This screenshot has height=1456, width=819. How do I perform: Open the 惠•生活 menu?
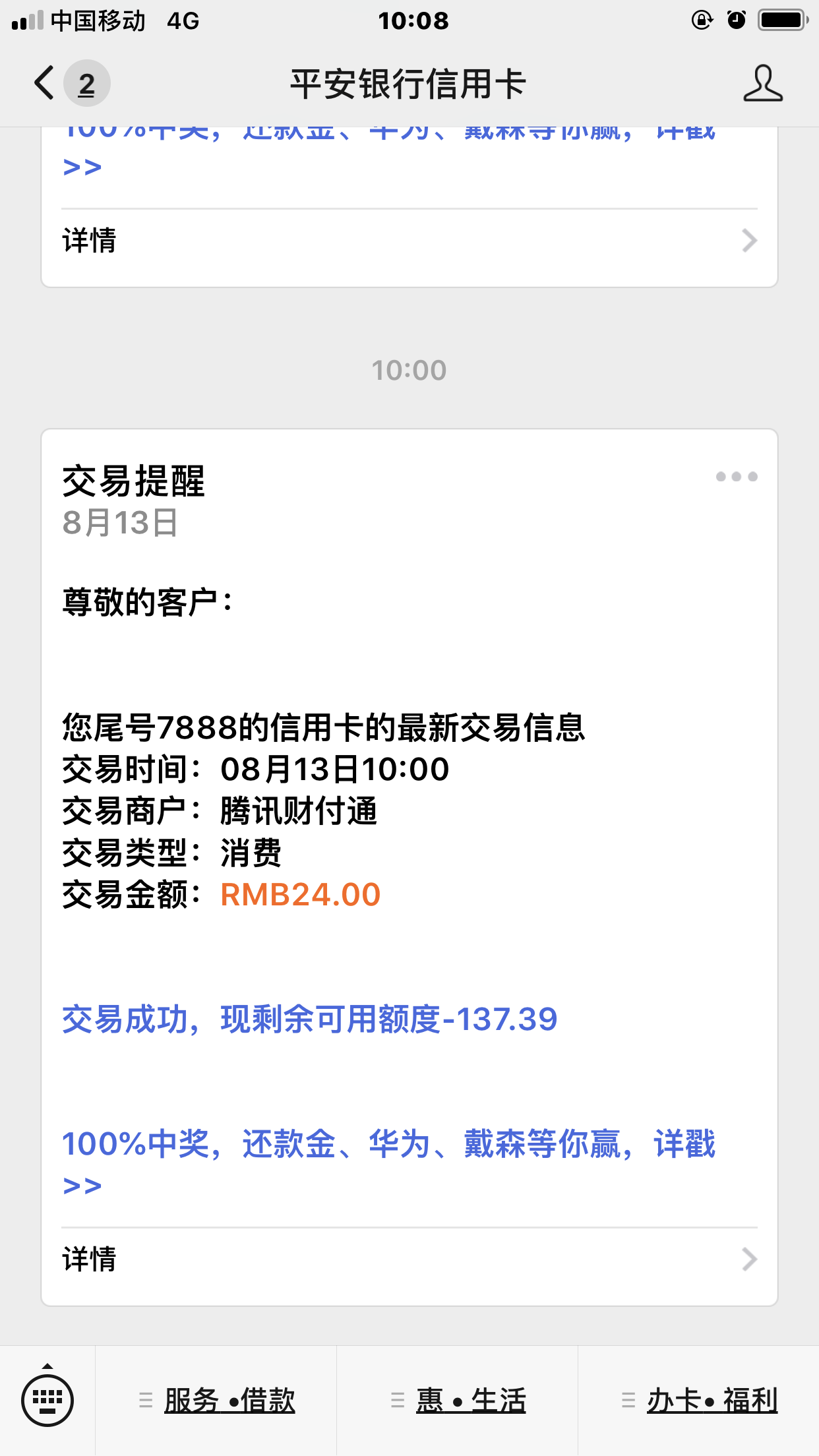(x=458, y=1400)
